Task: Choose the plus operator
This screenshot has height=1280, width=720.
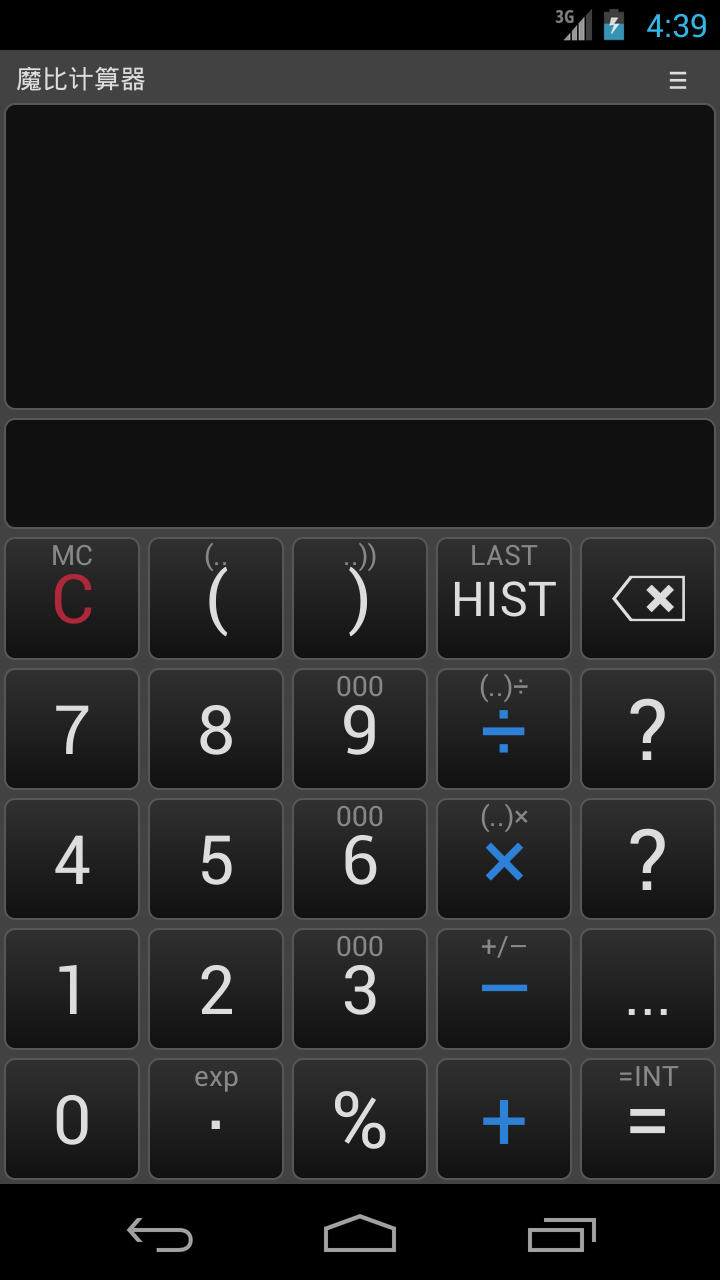Action: (504, 1119)
